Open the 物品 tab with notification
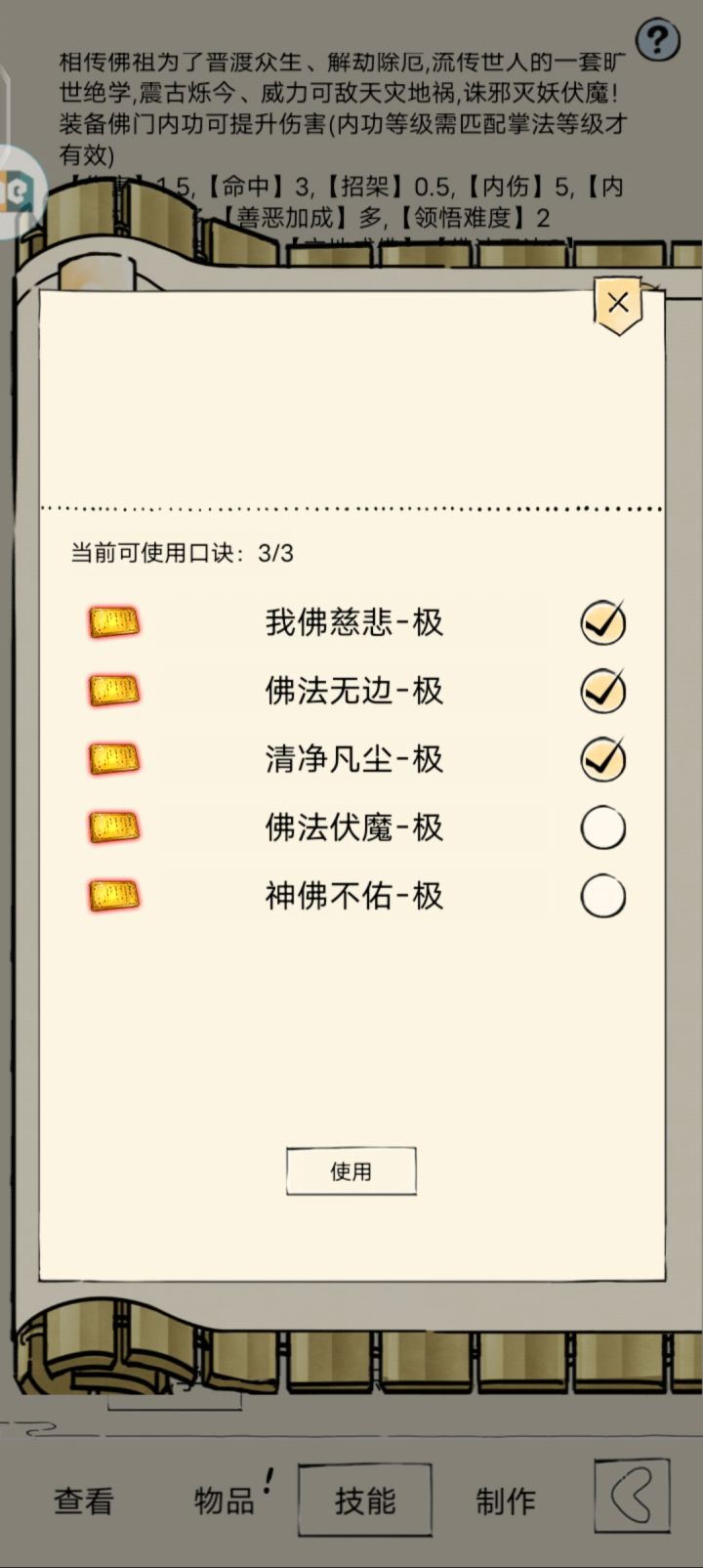Viewport: 703px width, 1568px height. pos(226,1500)
